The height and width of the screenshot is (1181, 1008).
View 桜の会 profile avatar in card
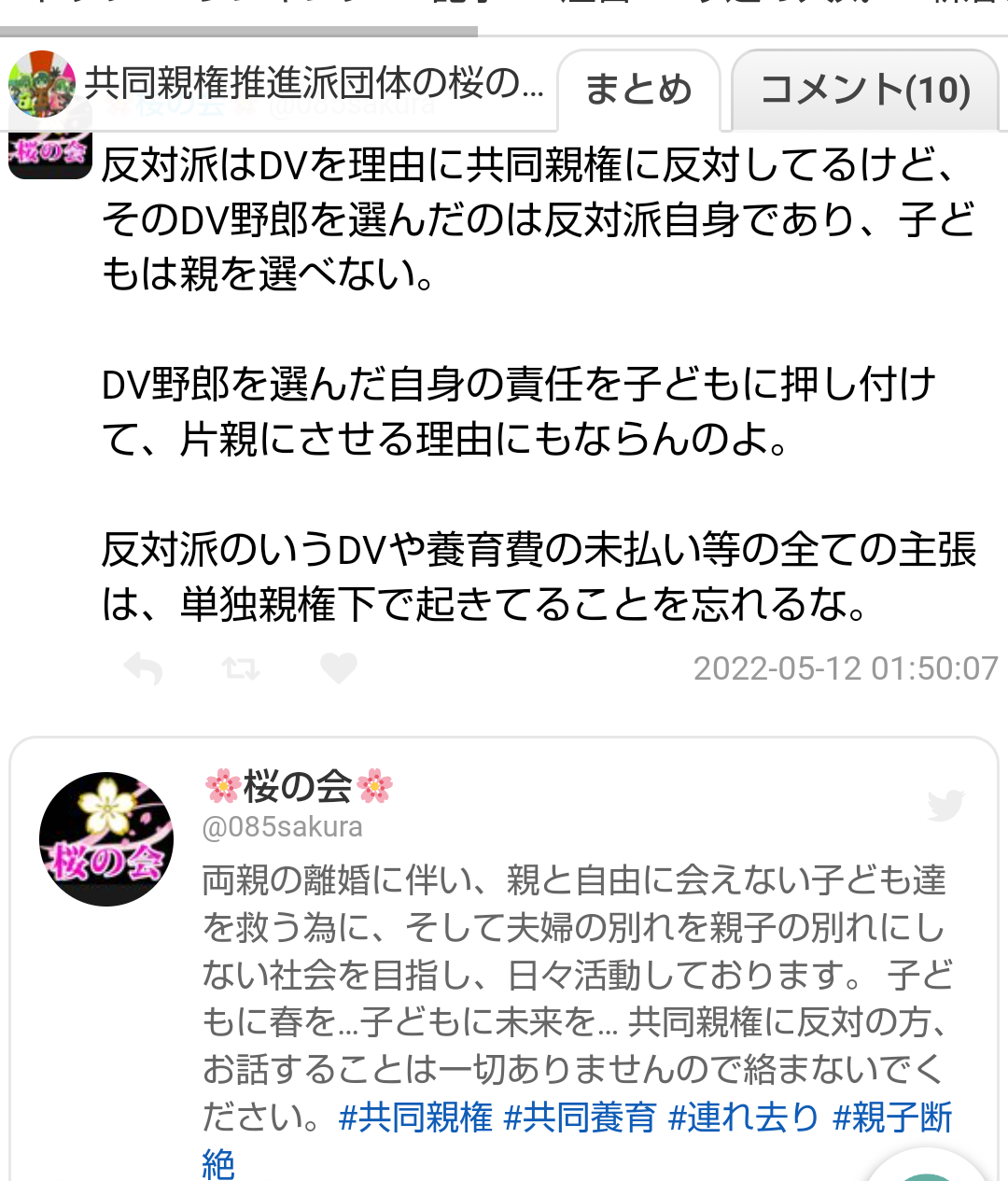[x=106, y=838]
